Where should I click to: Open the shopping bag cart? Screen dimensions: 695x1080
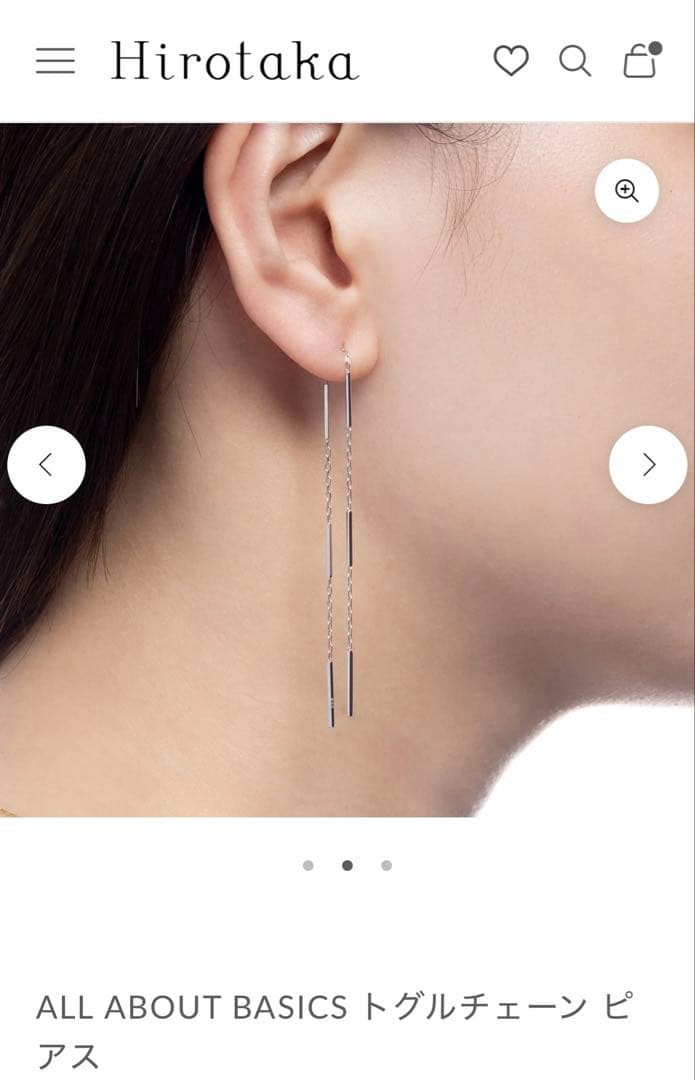point(640,61)
